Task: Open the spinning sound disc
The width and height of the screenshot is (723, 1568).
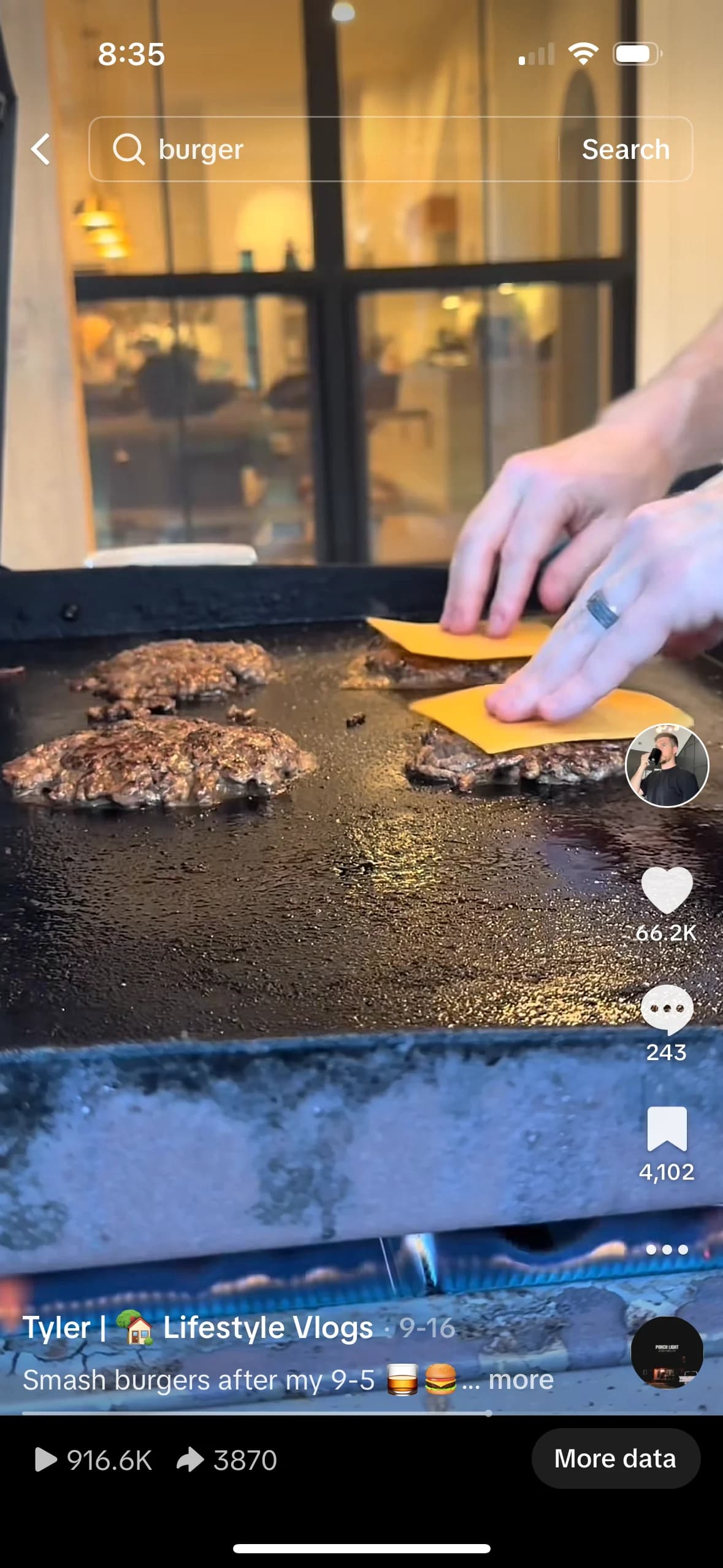Action: pos(667,1353)
